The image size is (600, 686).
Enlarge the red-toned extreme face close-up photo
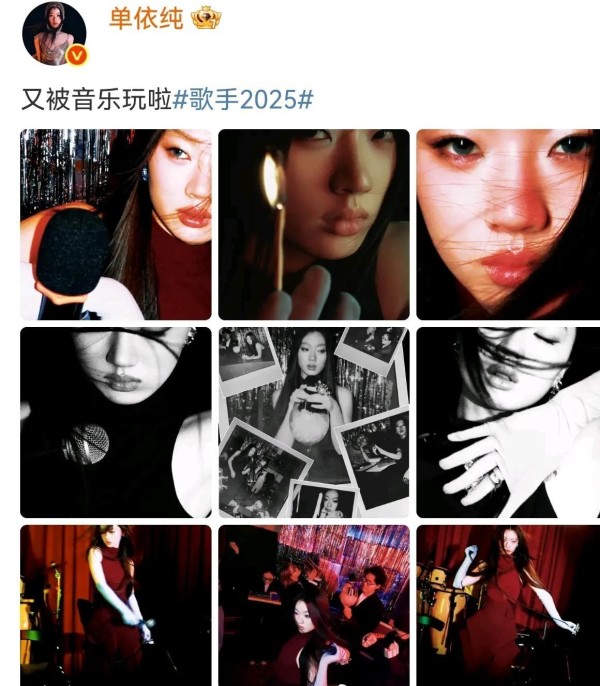point(507,224)
